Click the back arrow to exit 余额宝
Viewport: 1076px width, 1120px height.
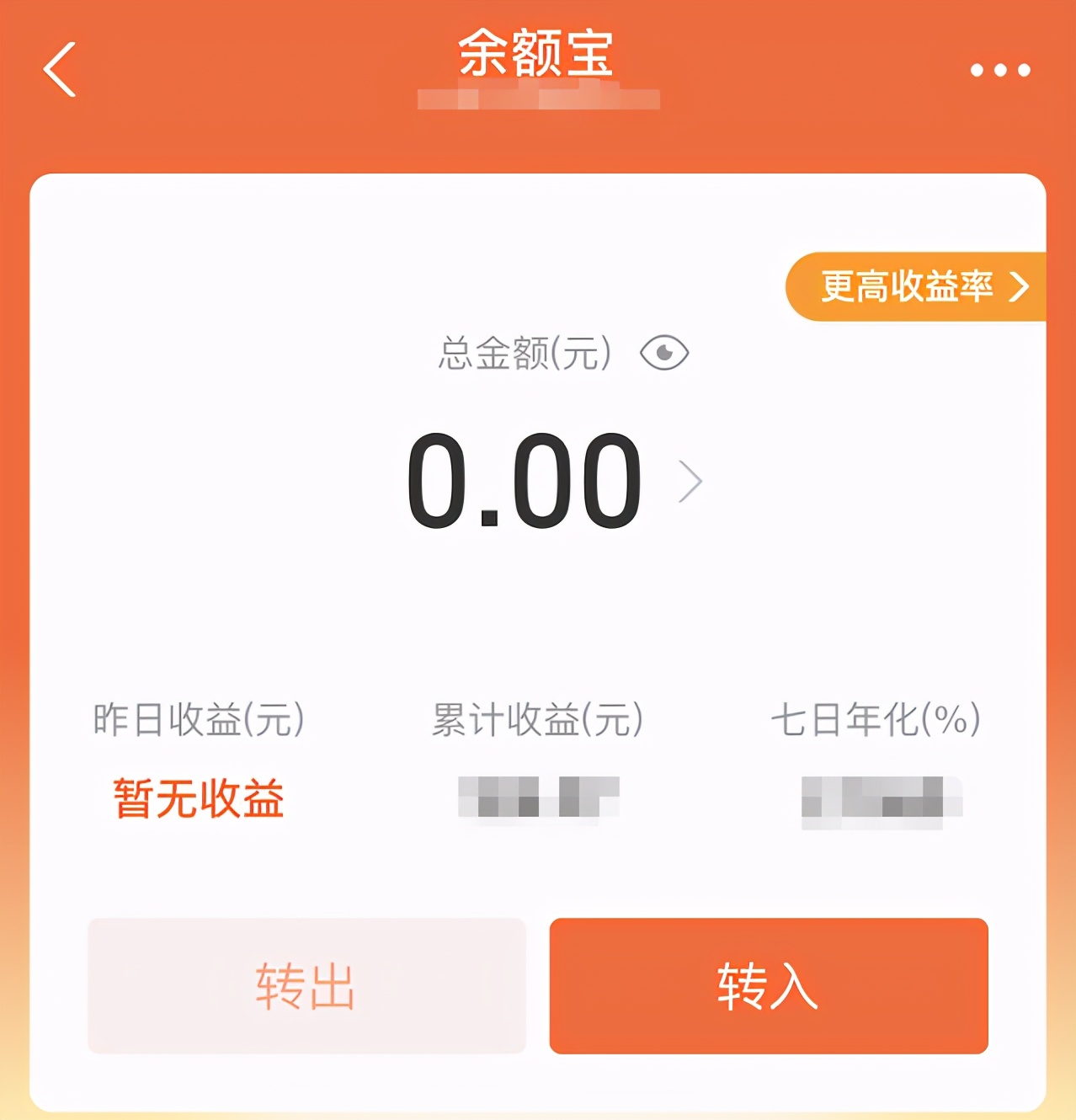(57, 69)
